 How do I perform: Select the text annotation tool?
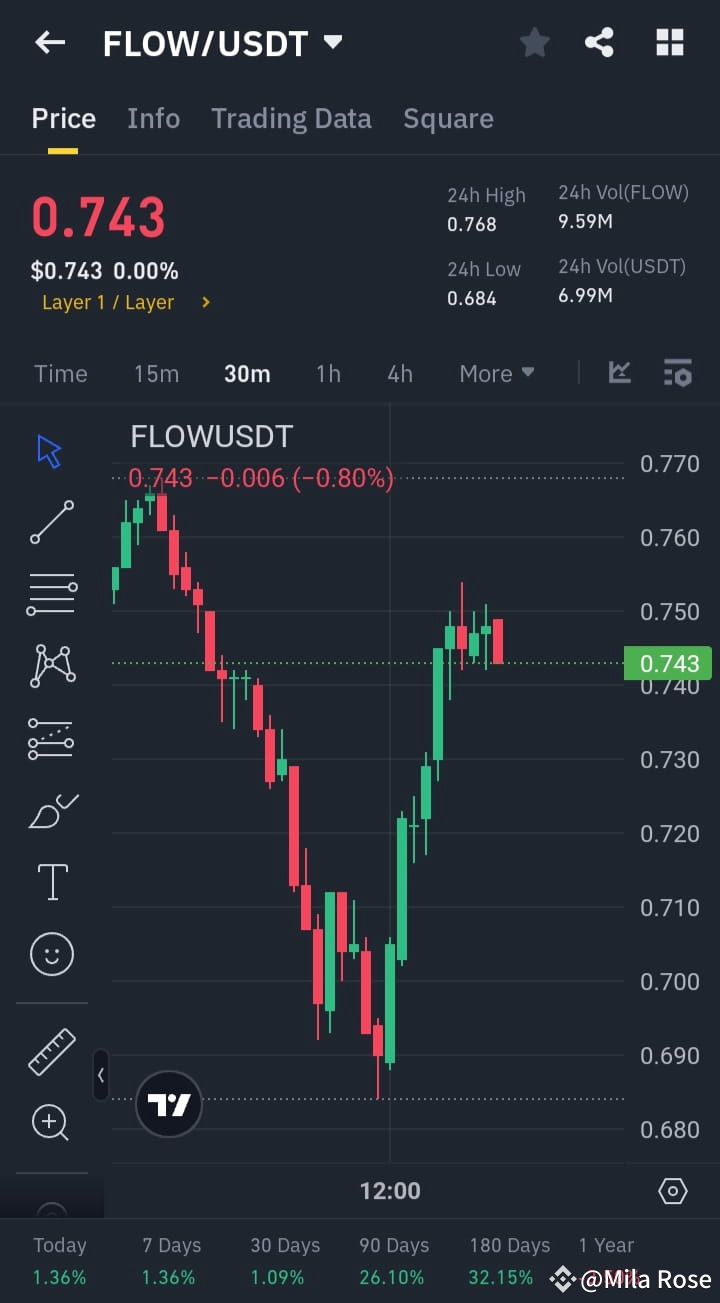[x=50, y=881]
